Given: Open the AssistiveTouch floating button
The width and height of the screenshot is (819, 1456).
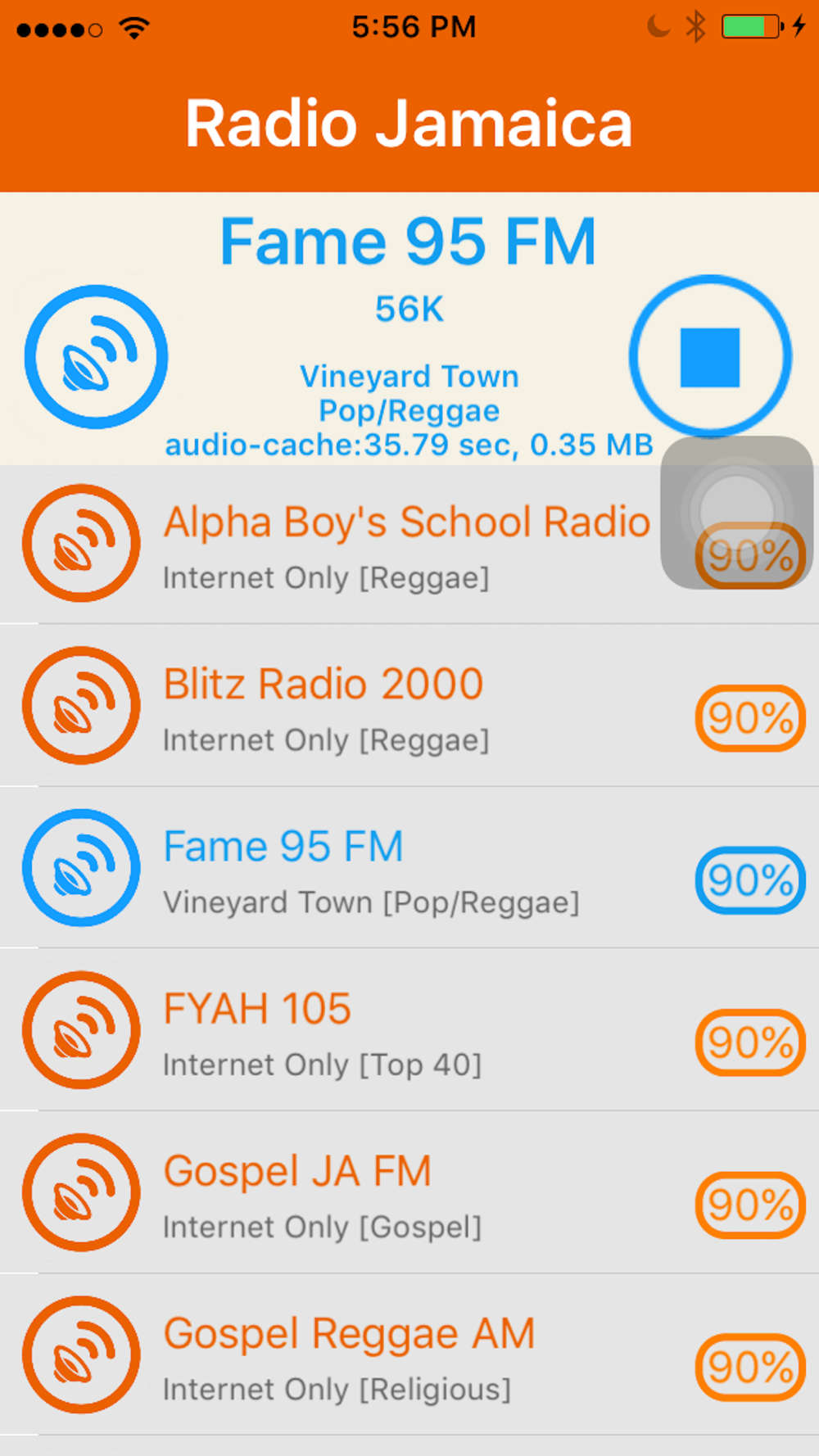Looking at the screenshot, I should pos(737,512).
